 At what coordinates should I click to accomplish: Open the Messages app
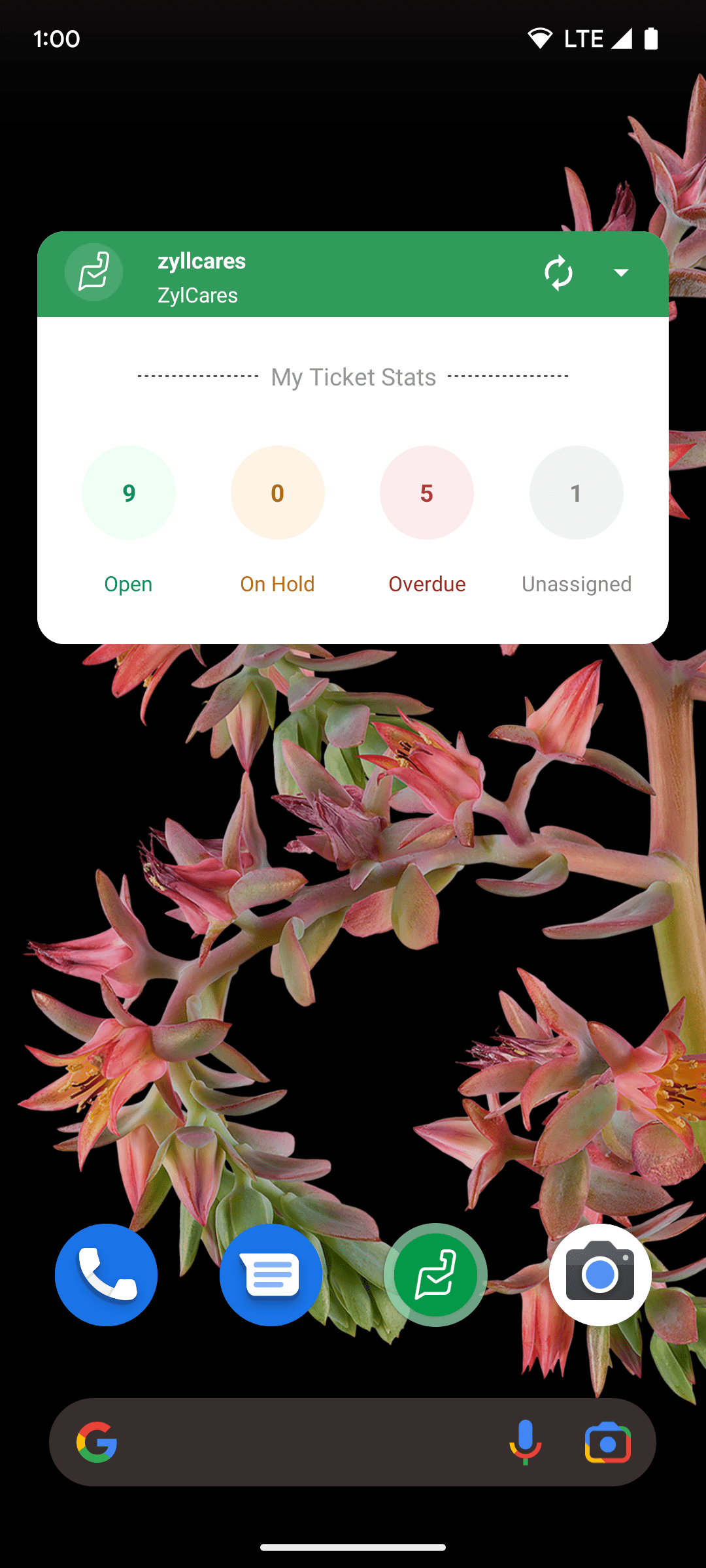(x=271, y=1275)
